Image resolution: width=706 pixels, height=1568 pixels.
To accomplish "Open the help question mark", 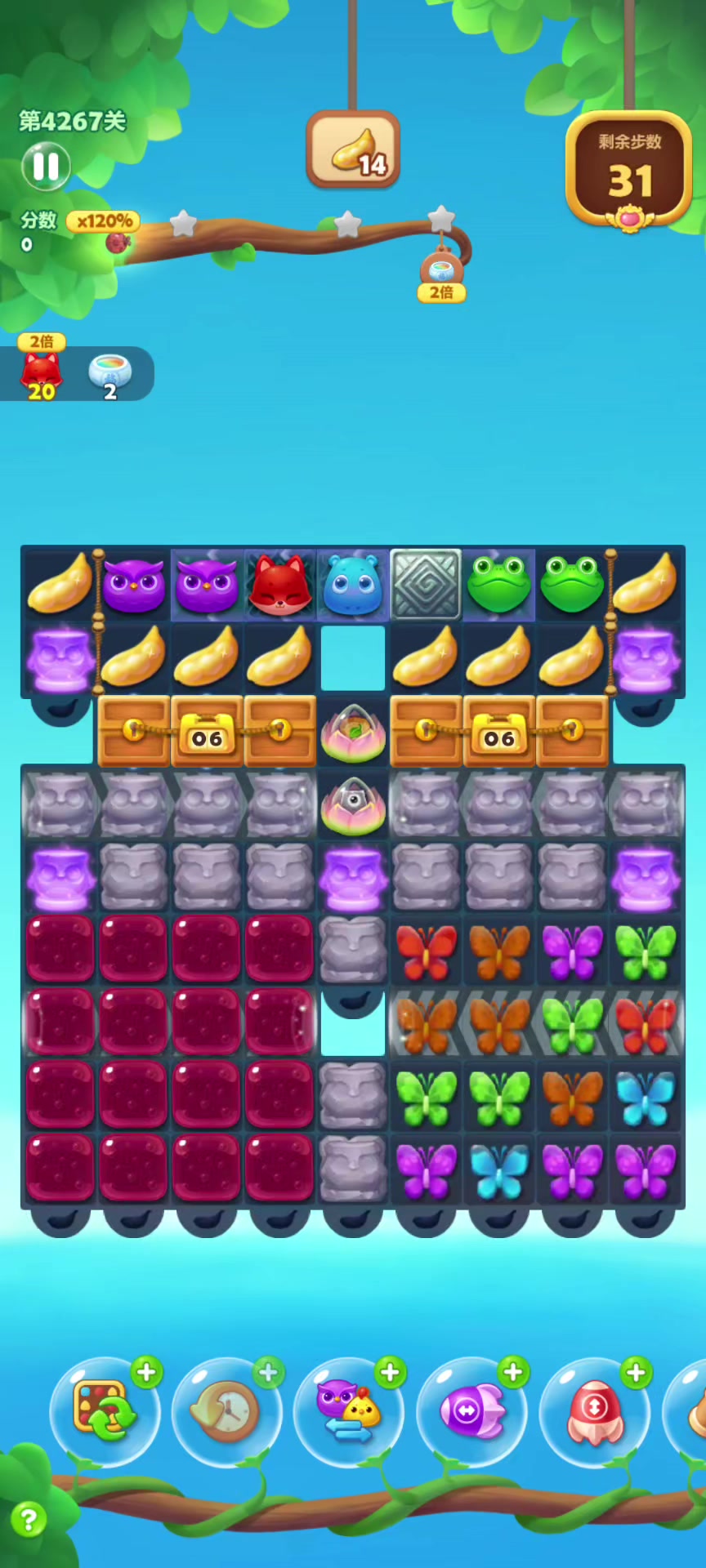I will point(29,1520).
